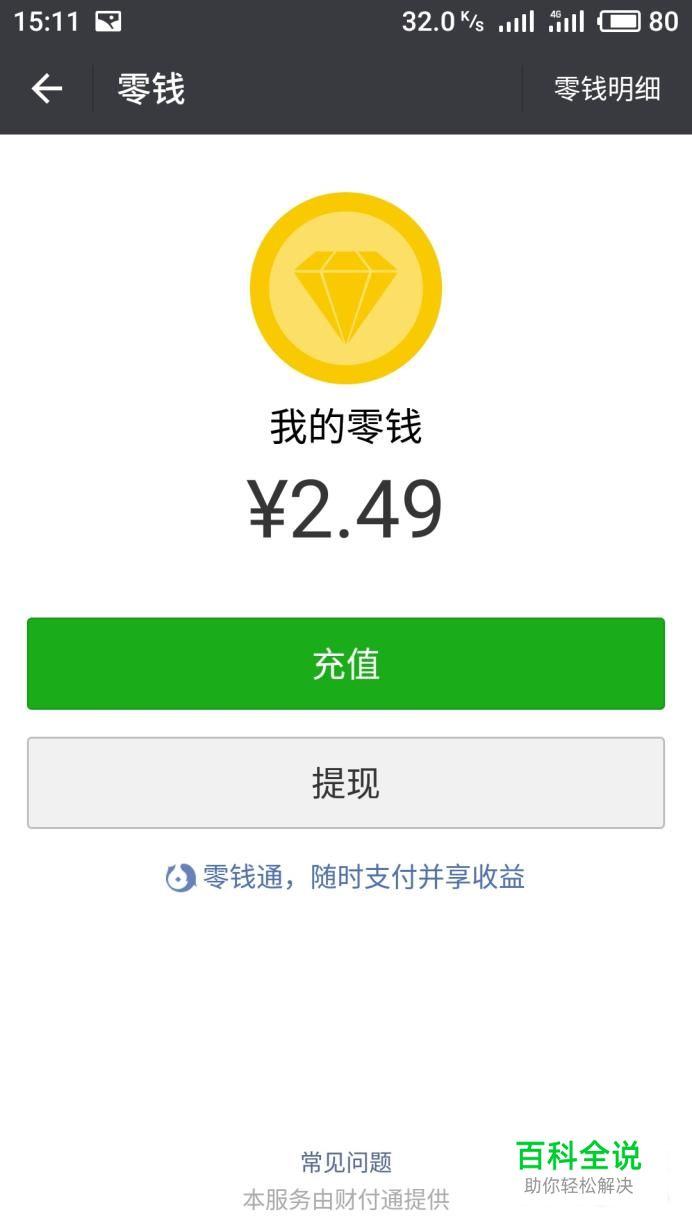Viewport: 692px width, 1230px height.
Task: Tap 提现 to withdraw balance
Action: tap(346, 783)
